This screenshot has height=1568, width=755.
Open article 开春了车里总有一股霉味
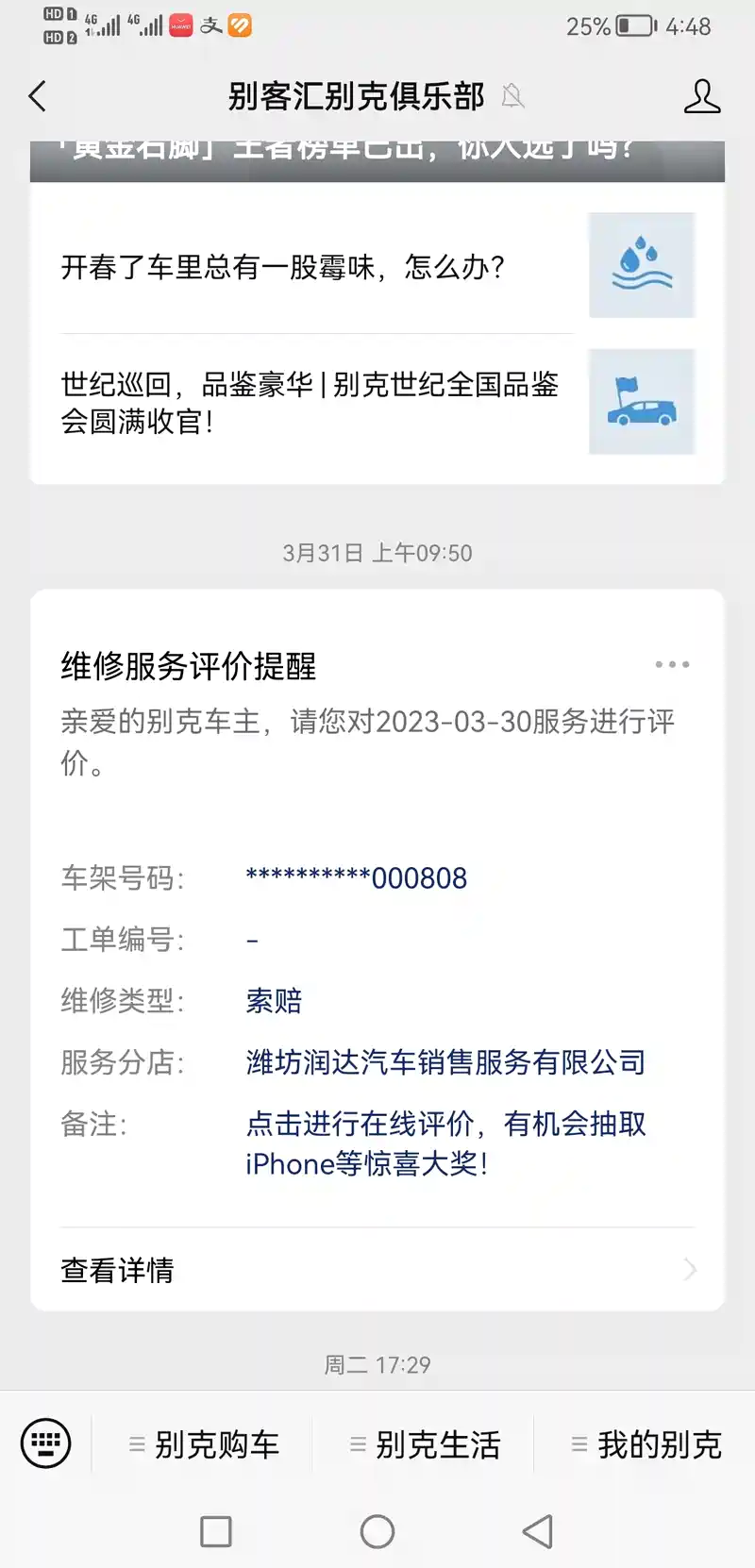coord(283,267)
